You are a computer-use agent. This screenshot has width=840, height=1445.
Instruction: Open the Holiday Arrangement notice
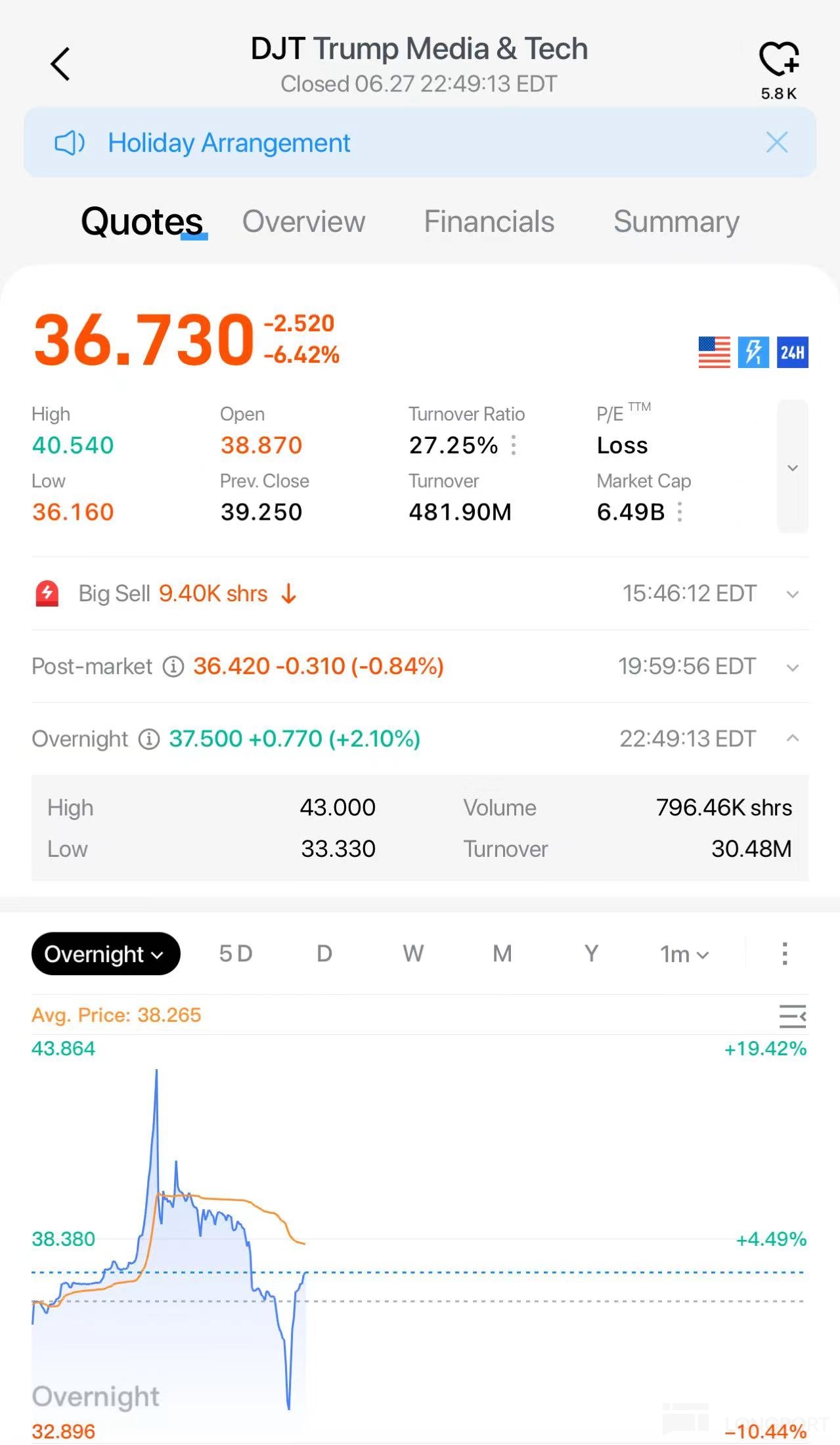click(x=229, y=143)
